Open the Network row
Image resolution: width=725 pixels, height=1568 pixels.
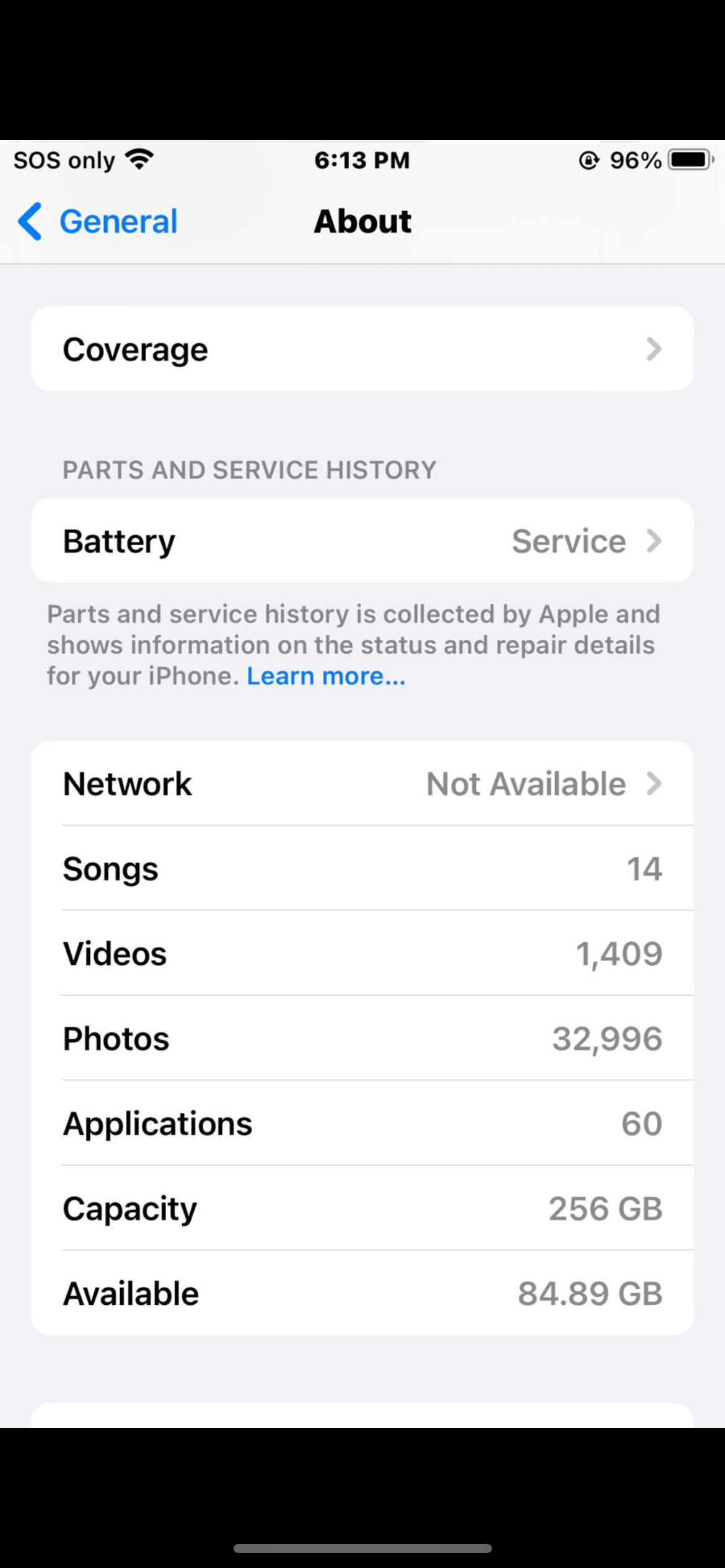(x=362, y=783)
